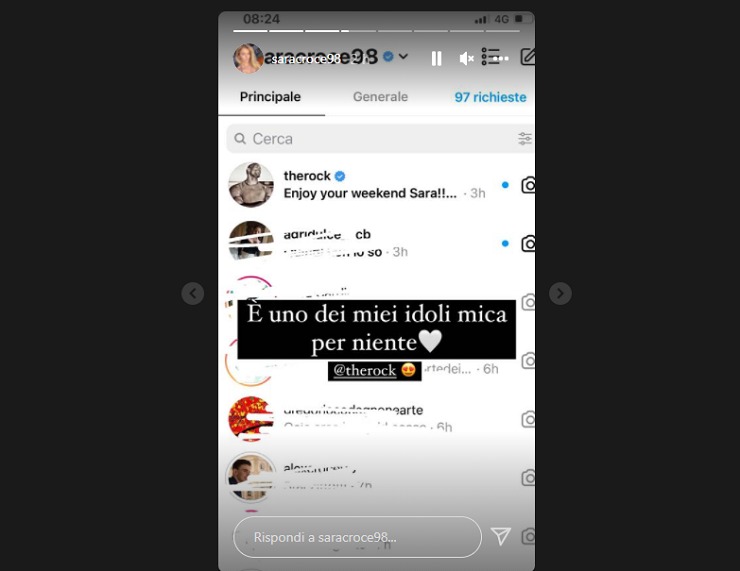Open the story's three-dot options menu

coord(500,59)
